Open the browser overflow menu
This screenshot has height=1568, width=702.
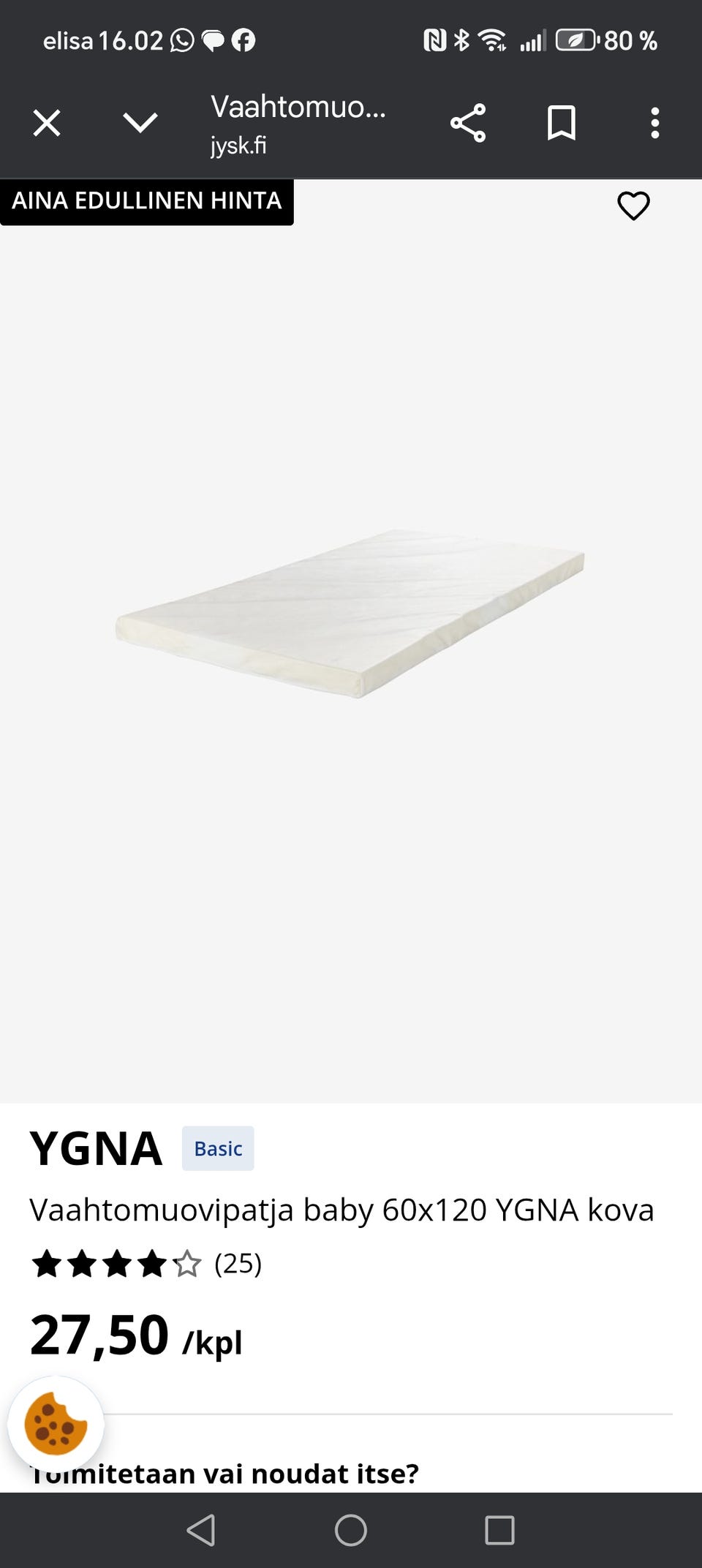point(654,123)
